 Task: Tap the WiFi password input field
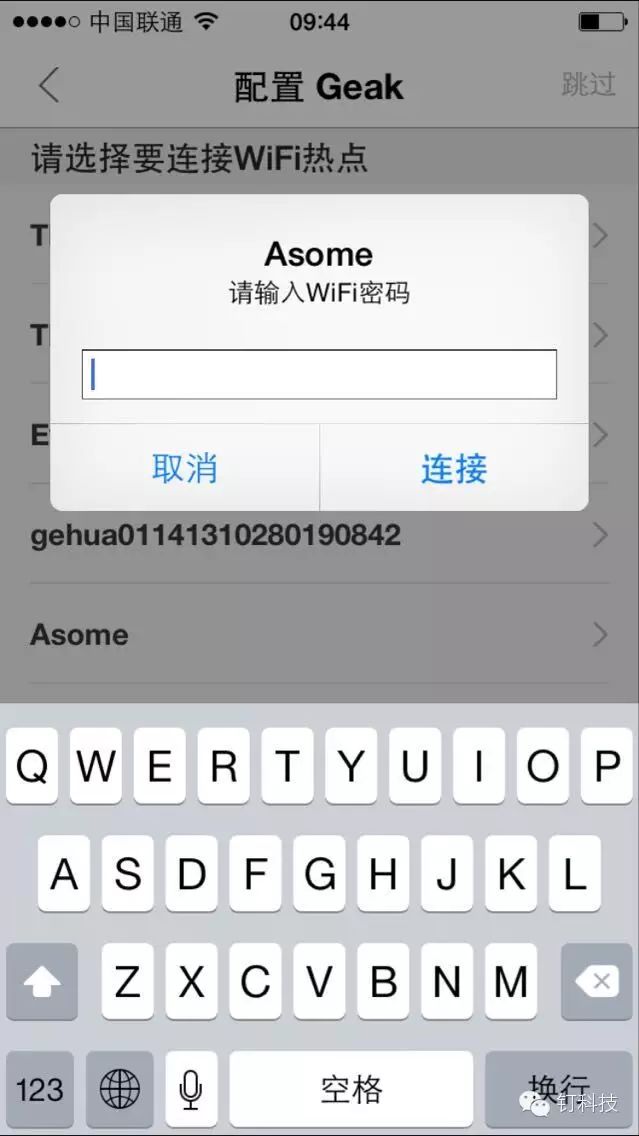point(319,375)
